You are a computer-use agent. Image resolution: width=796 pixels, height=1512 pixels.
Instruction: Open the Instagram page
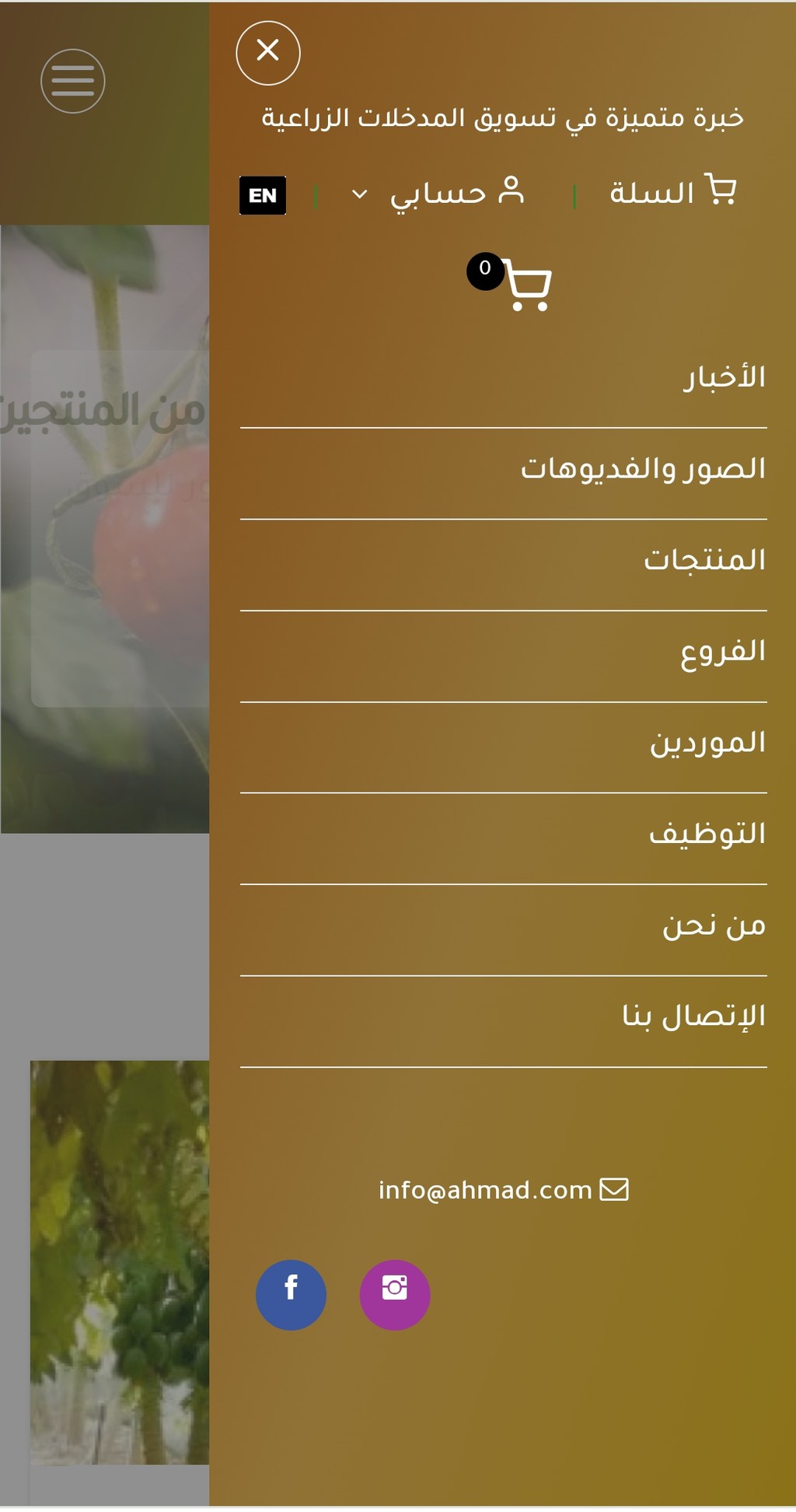coord(395,1296)
